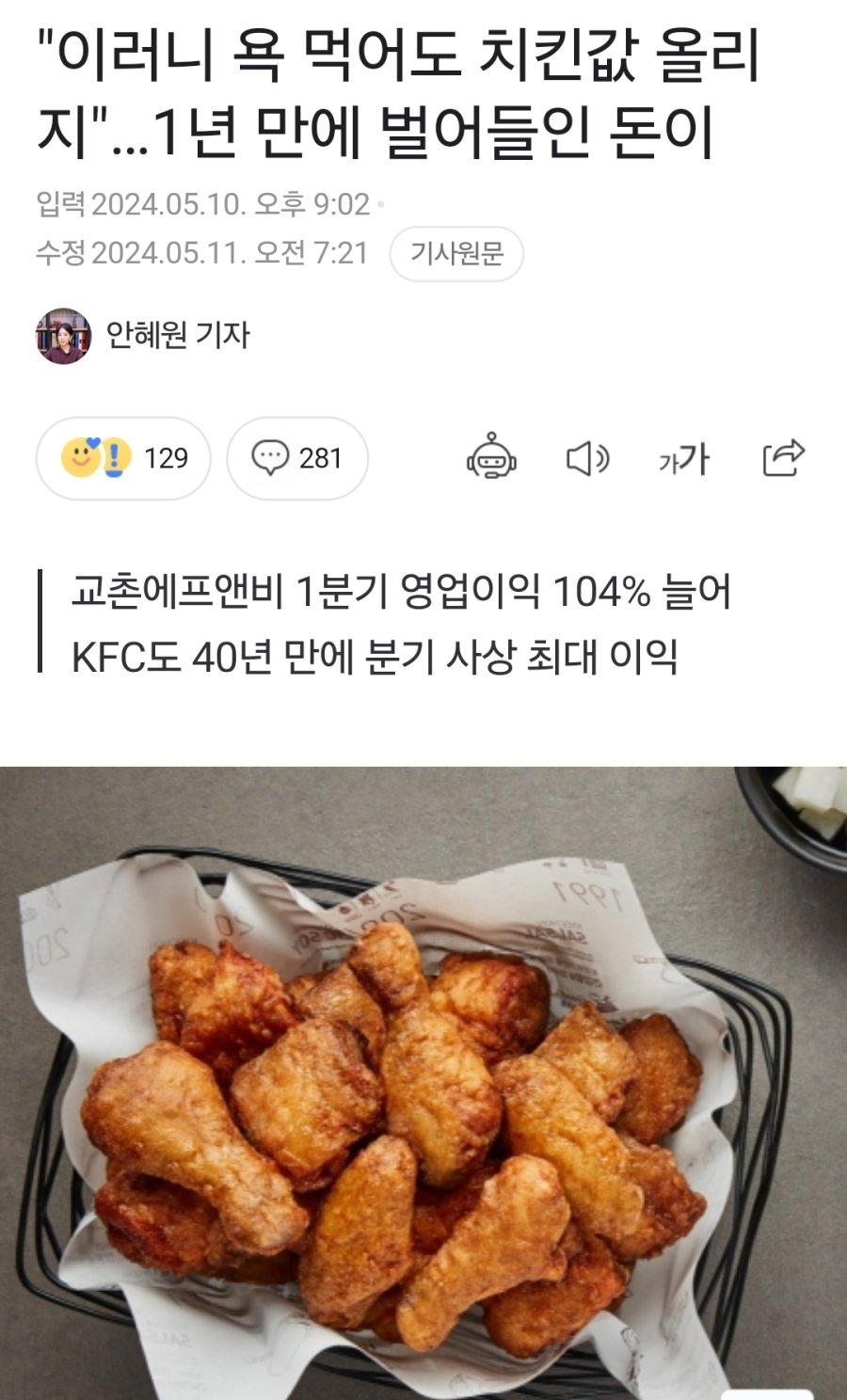Change font size with 가가 icon
847x1400 pixels.
point(684,459)
